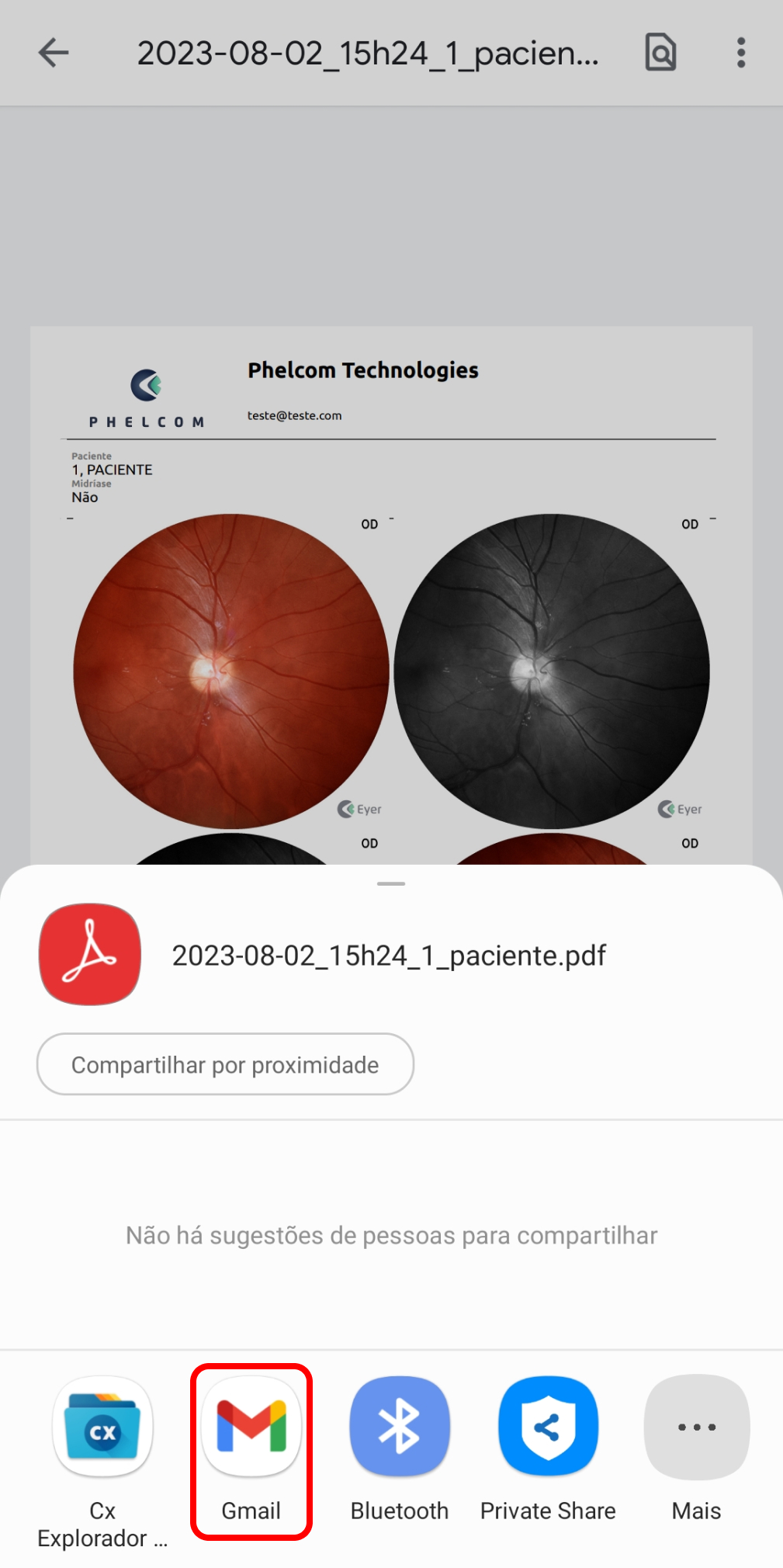
Task: Tap Compartilhar por proximidade button
Action: (225, 1064)
